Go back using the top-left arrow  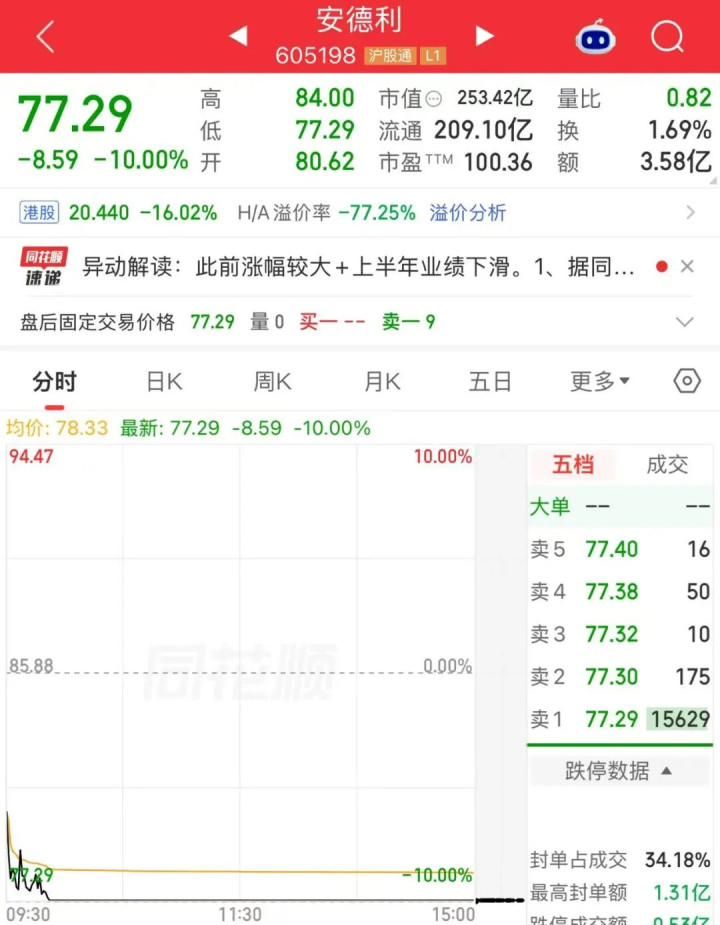(45, 37)
